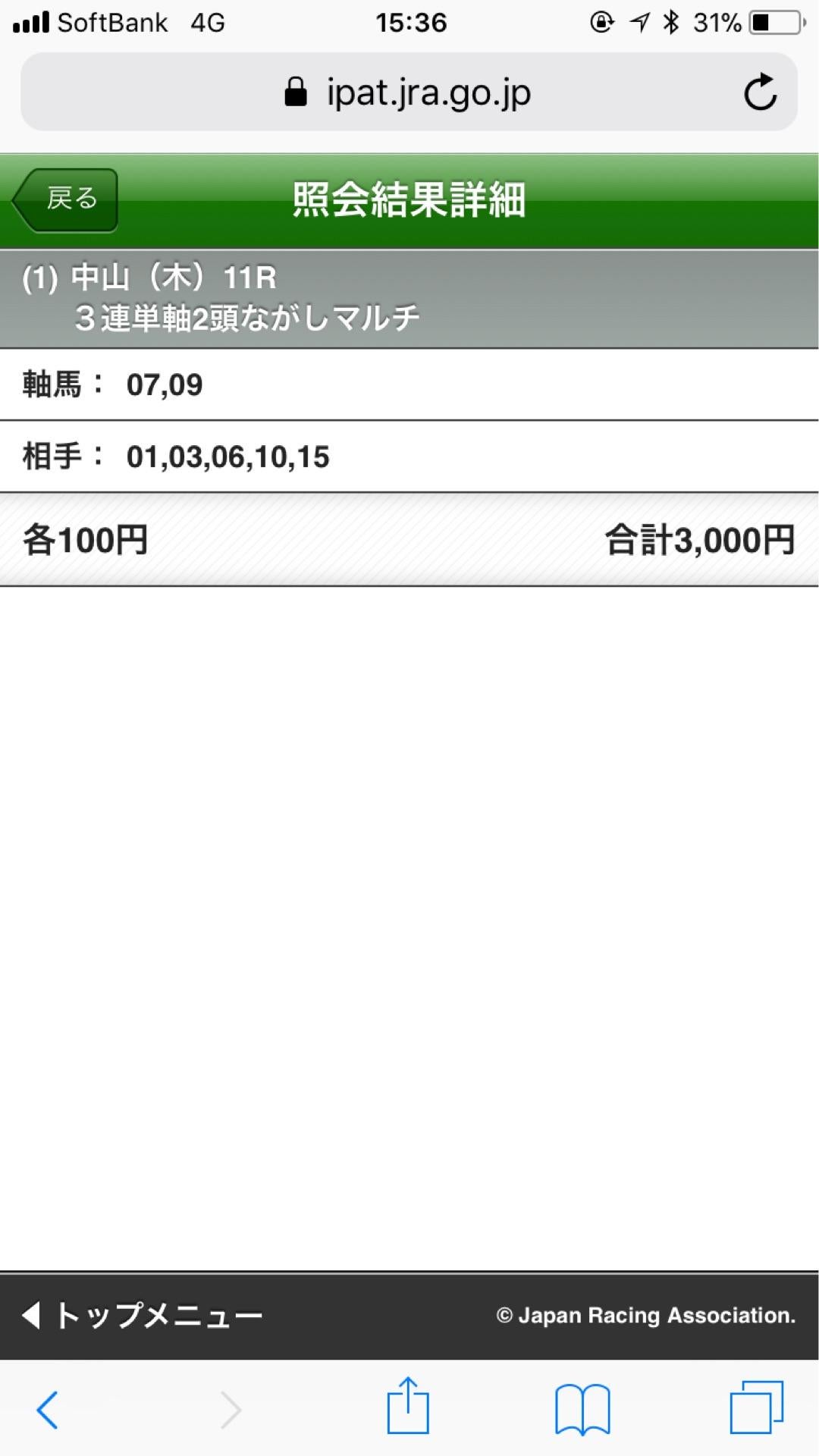
Task: Reload the ipat.jra.go.jp page
Action: tap(759, 93)
